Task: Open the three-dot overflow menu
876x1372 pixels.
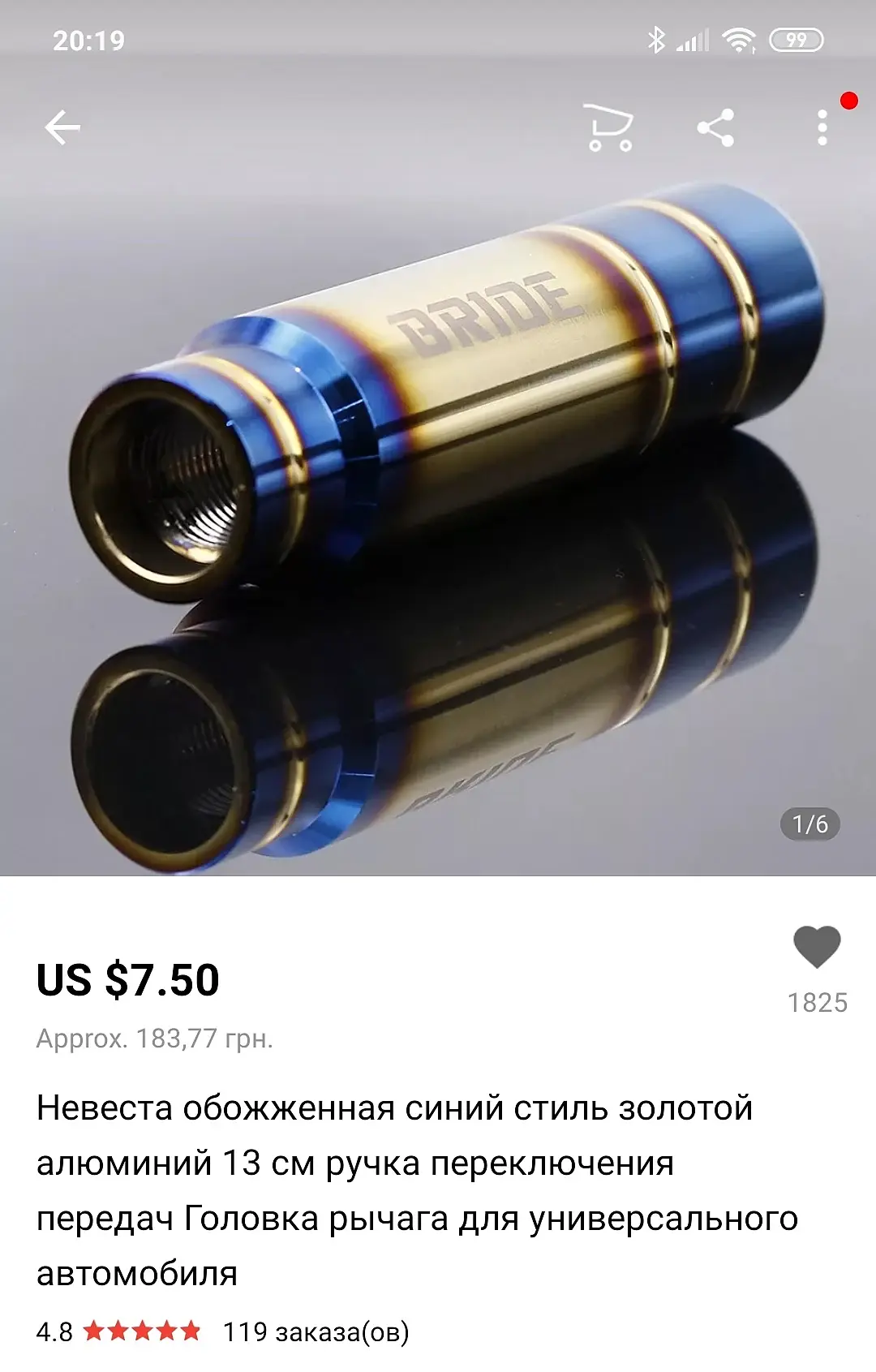Action: (x=822, y=127)
